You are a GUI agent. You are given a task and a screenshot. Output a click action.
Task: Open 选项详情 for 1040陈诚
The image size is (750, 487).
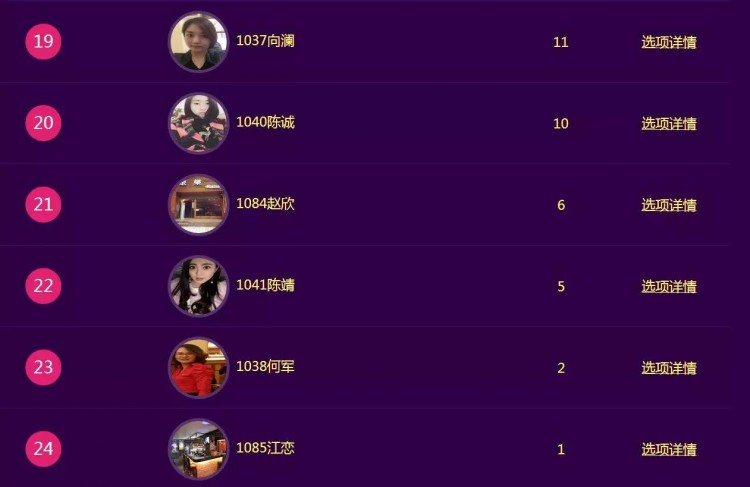pyautogui.click(x=669, y=124)
